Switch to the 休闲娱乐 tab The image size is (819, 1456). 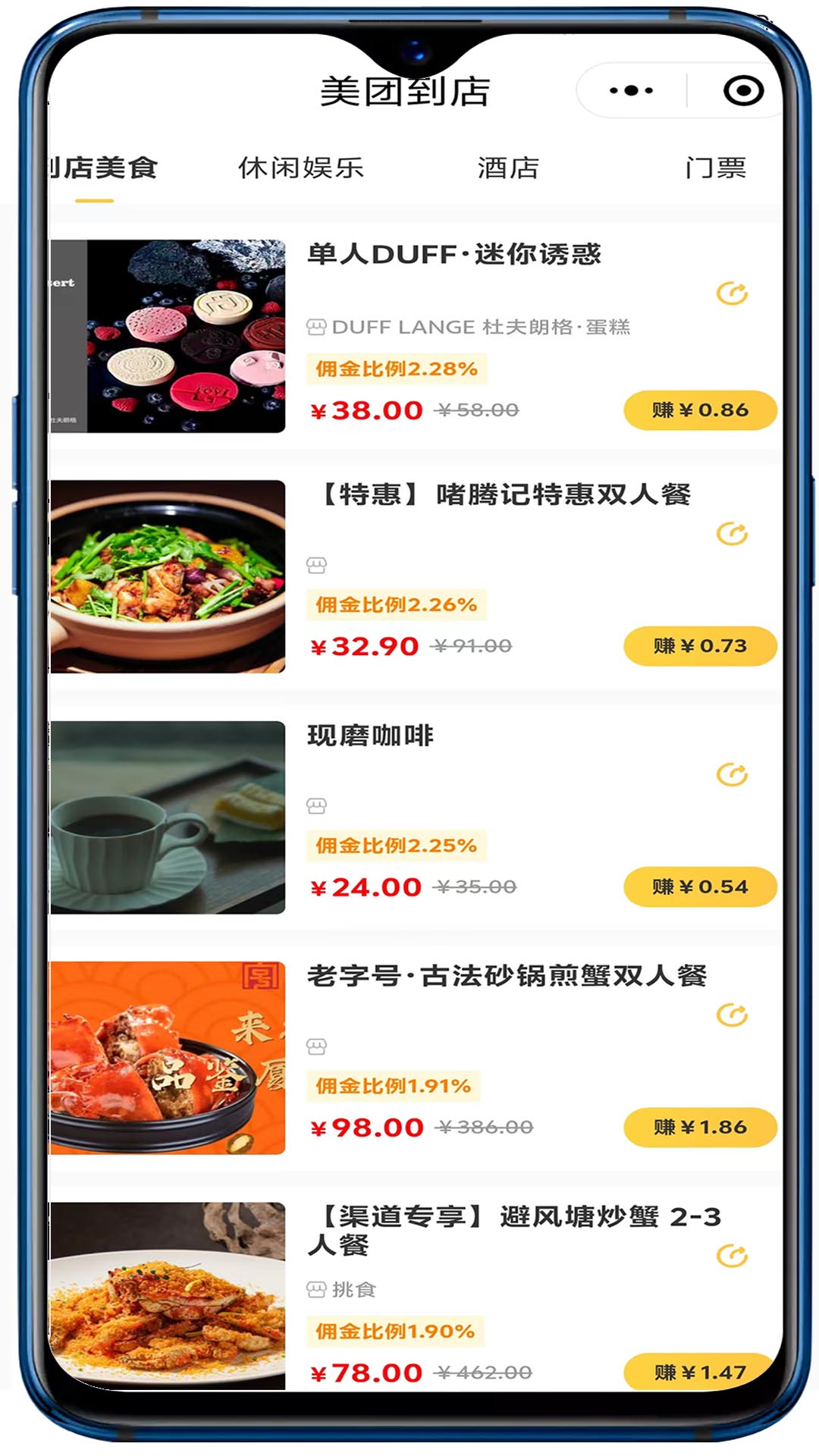pyautogui.click(x=301, y=168)
